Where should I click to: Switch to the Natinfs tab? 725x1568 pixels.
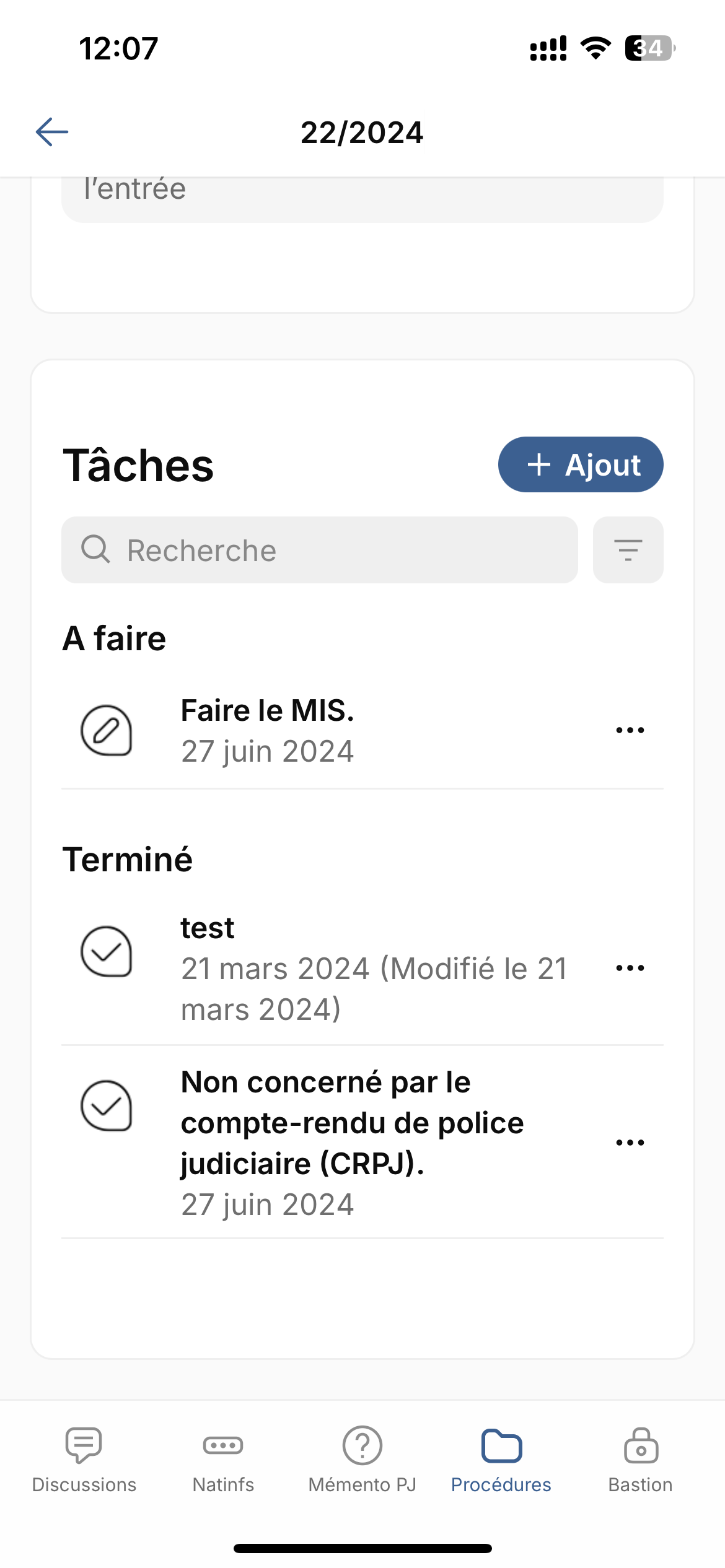[x=223, y=1460]
